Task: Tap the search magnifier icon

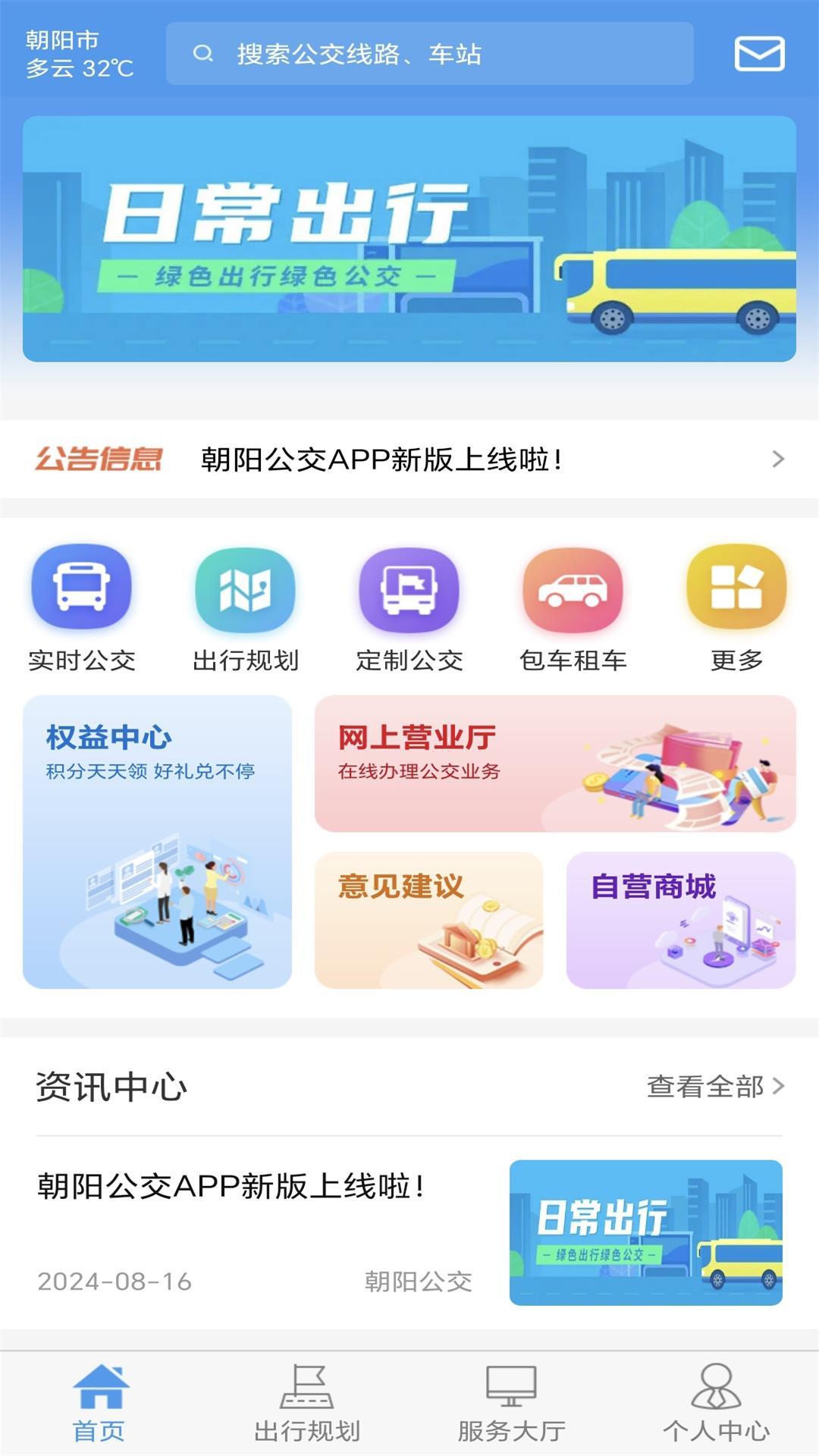Action: click(203, 55)
